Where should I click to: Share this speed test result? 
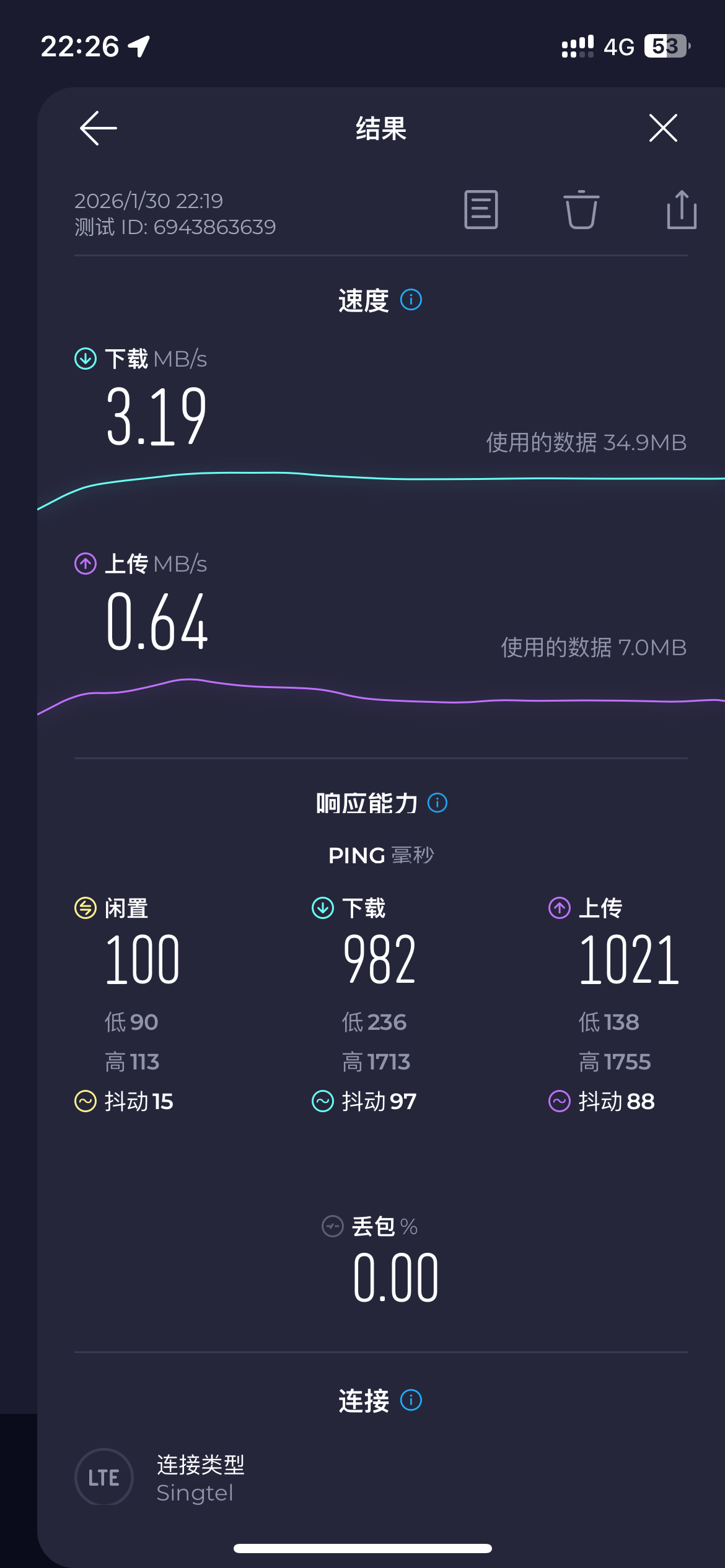point(682,210)
